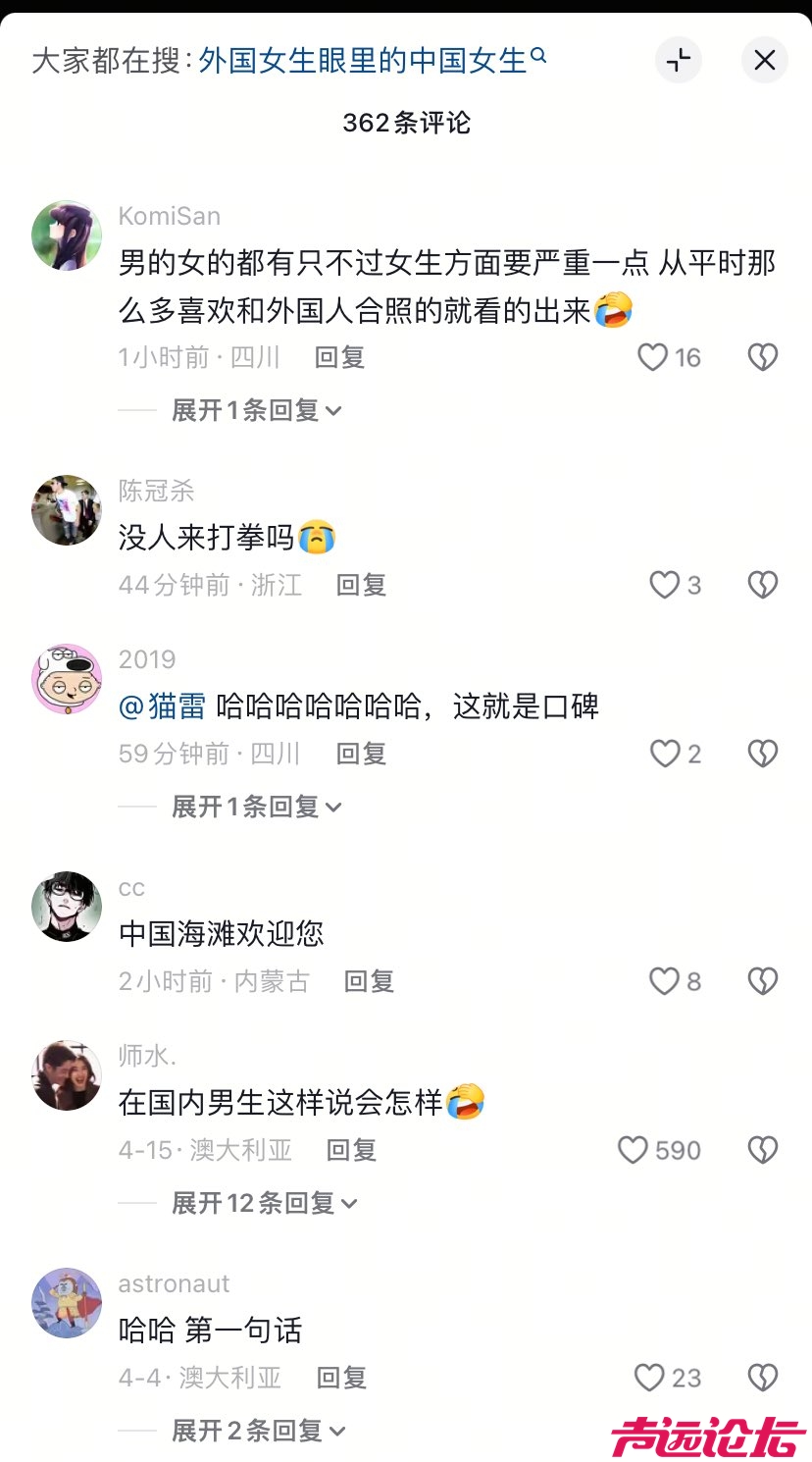The image size is (812, 1462).
Task: Close the comments panel
Action: tap(764, 60)
